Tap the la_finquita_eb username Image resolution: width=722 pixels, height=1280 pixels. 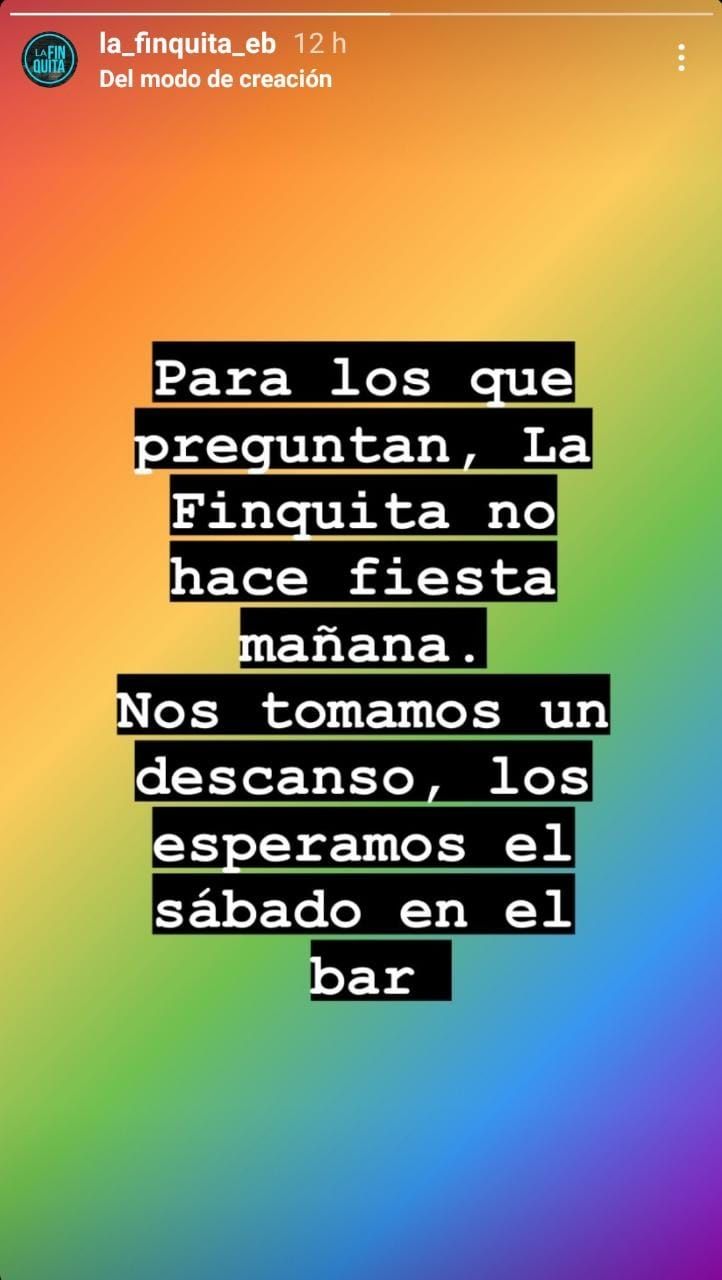point(187,44)
